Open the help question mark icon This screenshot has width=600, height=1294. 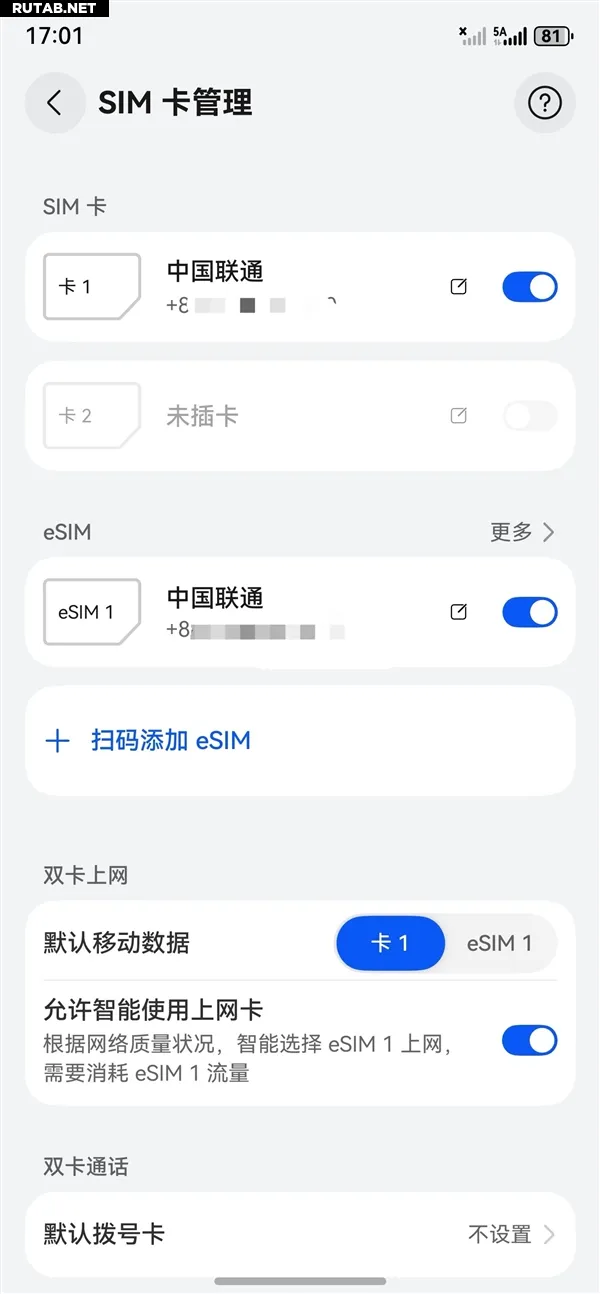point(545,102)
